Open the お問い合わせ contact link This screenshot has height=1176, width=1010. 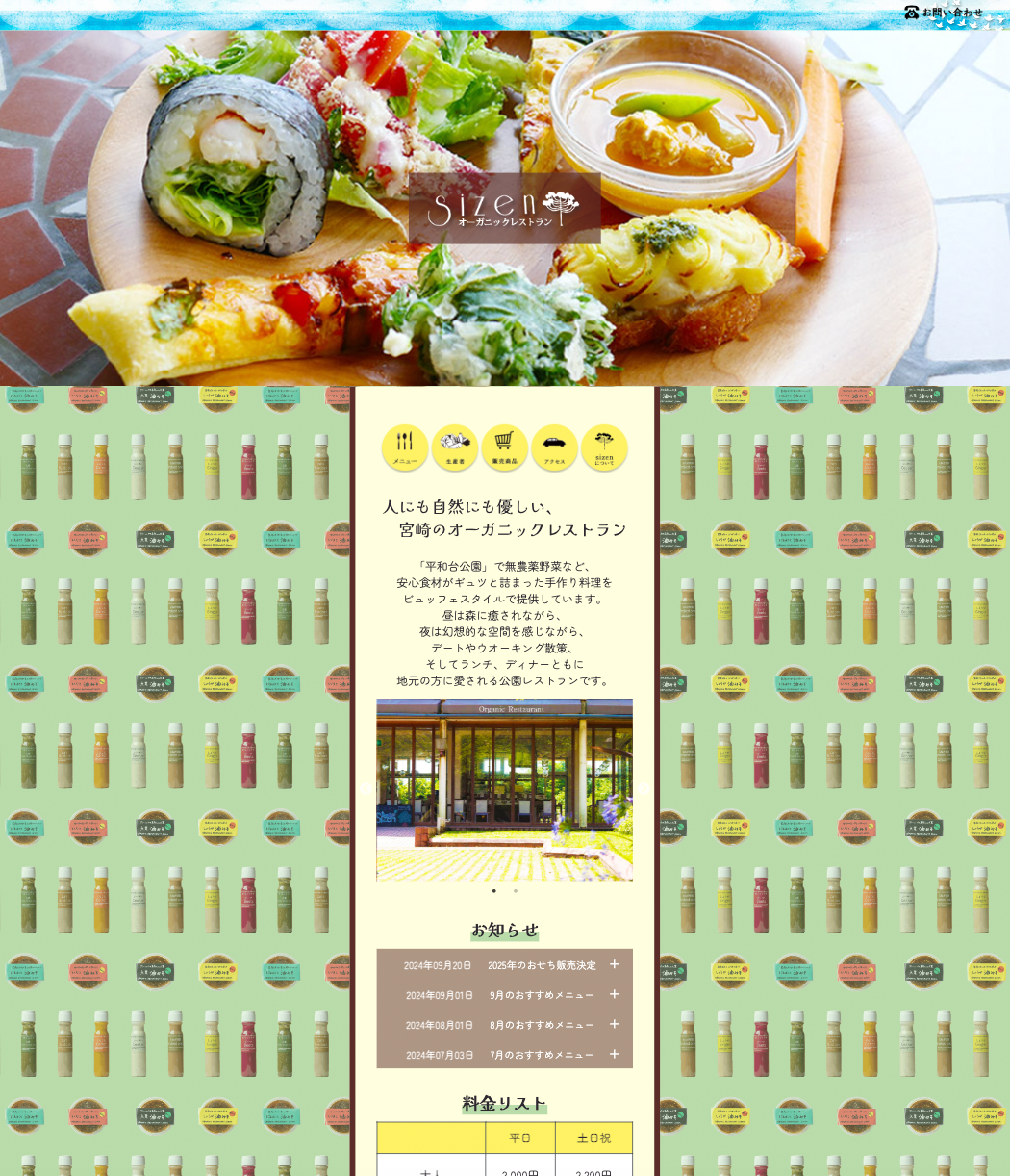click(944, 13)
